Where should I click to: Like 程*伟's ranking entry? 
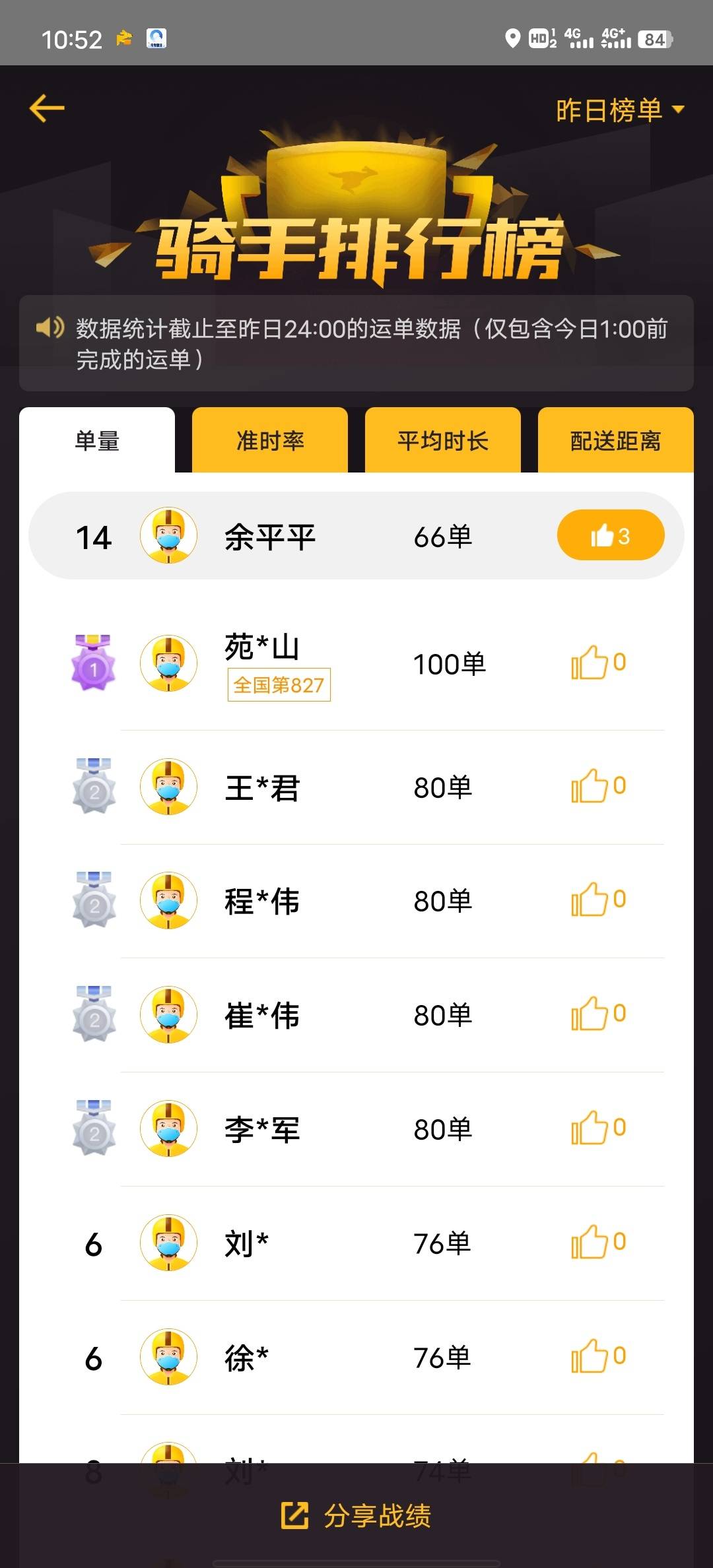tap(597, 899)
